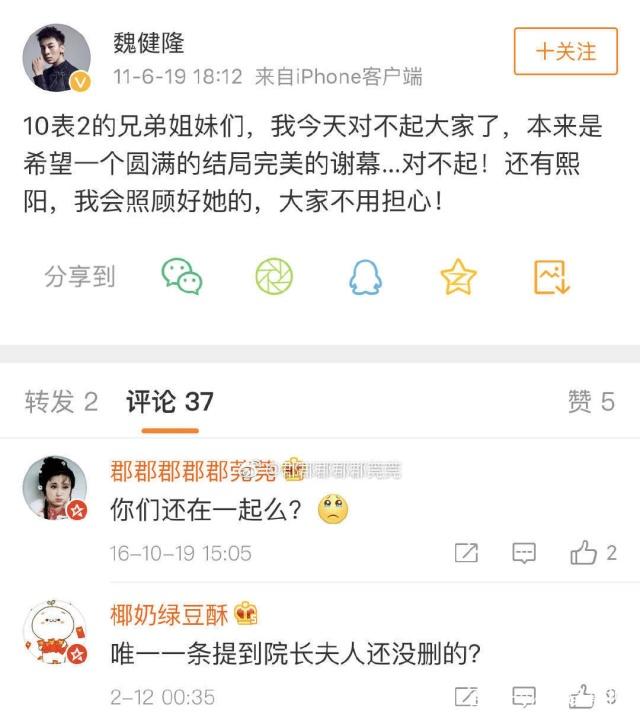Repost the comment 你们还在一起么?
The width and height of the screenshot is (640, 721).
pyautogui.click(x=466, y=552)
